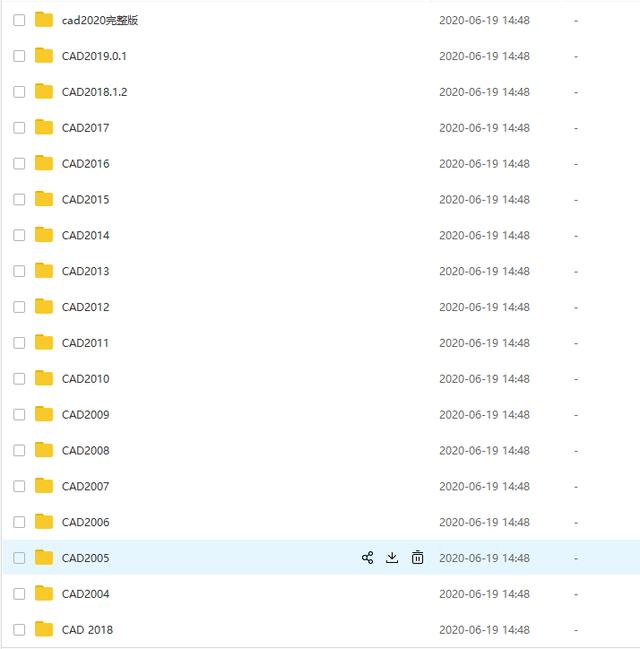Viewport: 640px width, 649px height.
Task: Select the CAD 2018 checkbox
Action: pyautogui.click(x=19, y=630)
